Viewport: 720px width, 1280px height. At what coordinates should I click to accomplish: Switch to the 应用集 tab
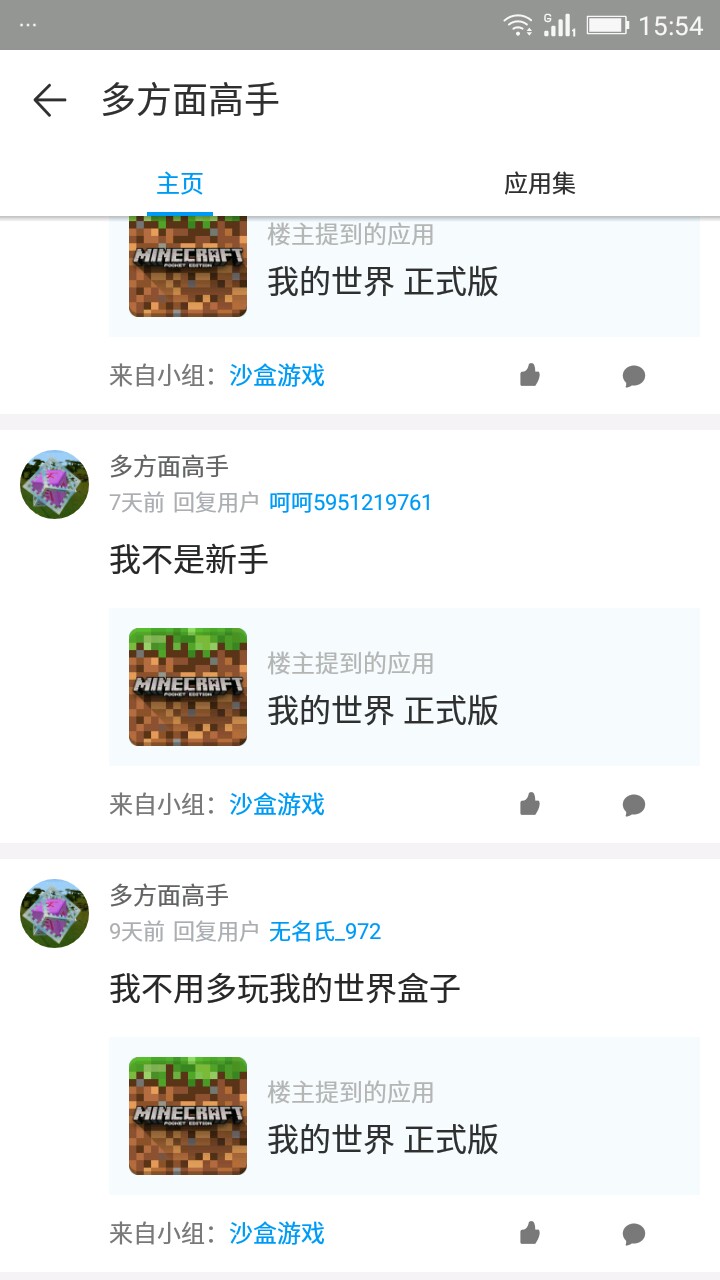539,184
